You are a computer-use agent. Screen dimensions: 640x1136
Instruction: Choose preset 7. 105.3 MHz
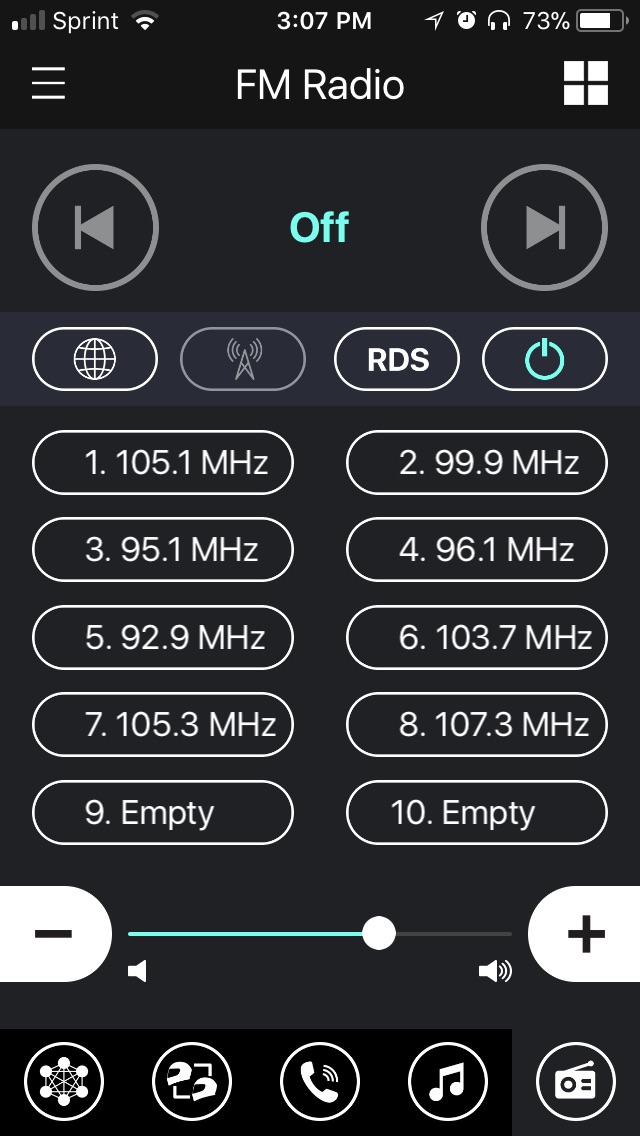coord(163,724)
